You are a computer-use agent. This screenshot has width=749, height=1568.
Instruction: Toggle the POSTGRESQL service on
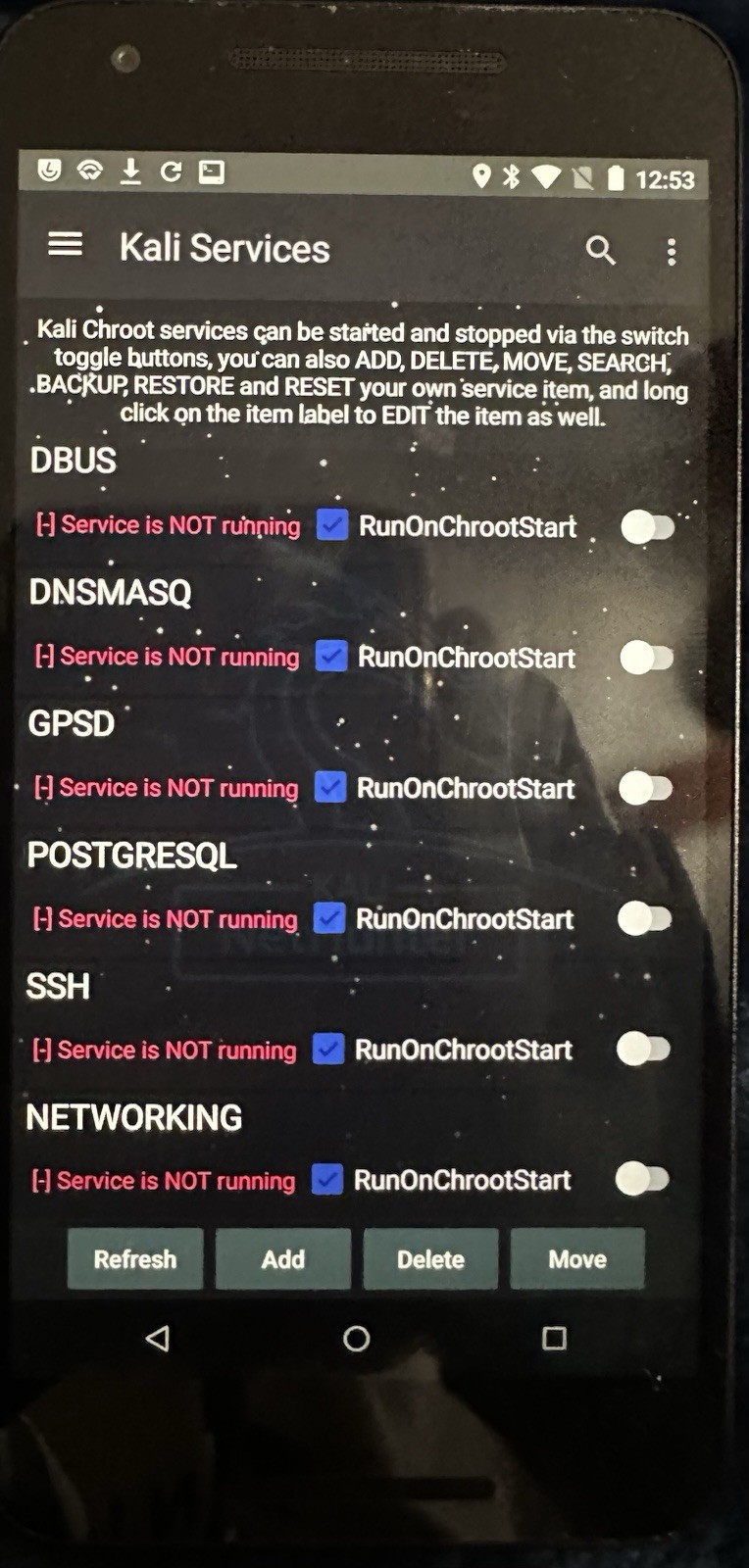pyautogui.click(x=645, y=919)
